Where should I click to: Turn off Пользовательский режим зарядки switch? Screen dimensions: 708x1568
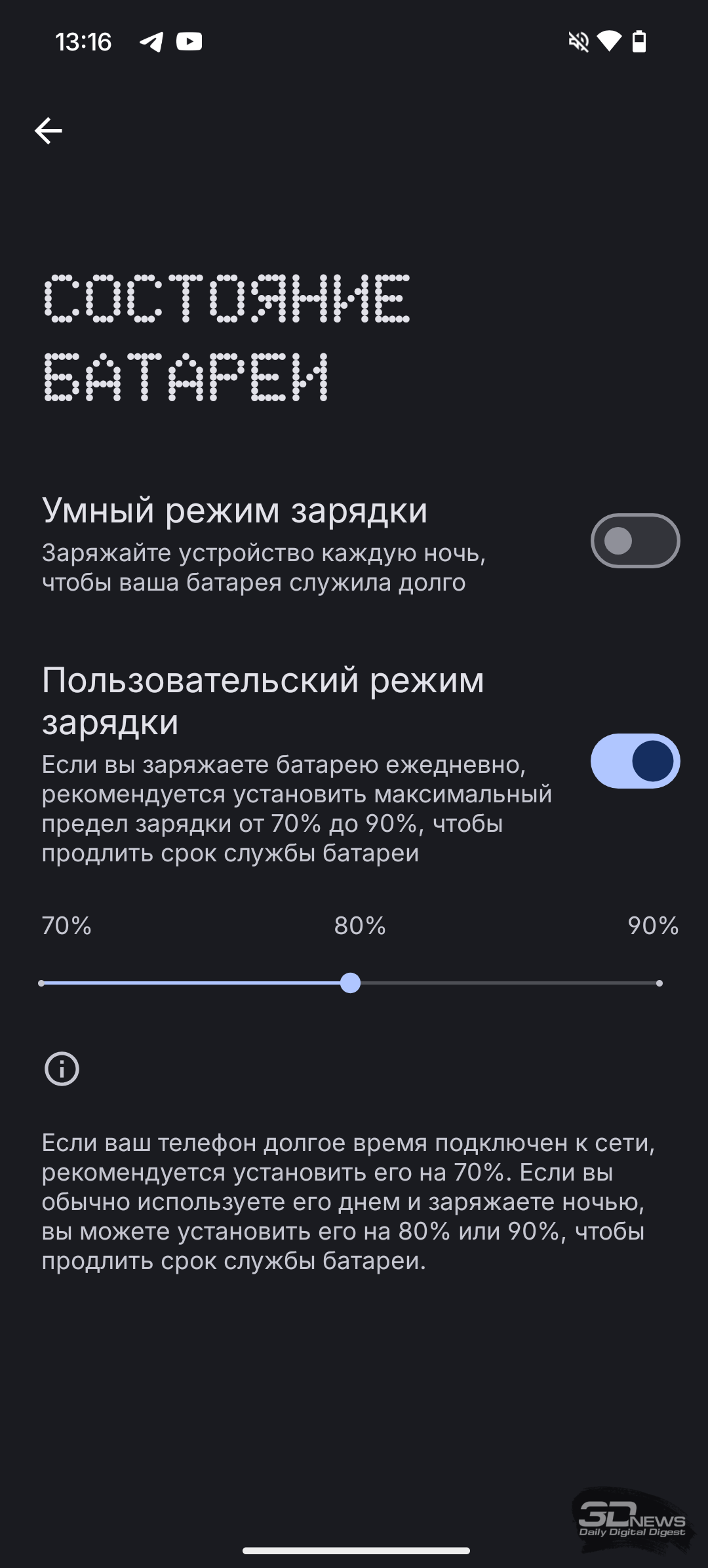(635, 761)
